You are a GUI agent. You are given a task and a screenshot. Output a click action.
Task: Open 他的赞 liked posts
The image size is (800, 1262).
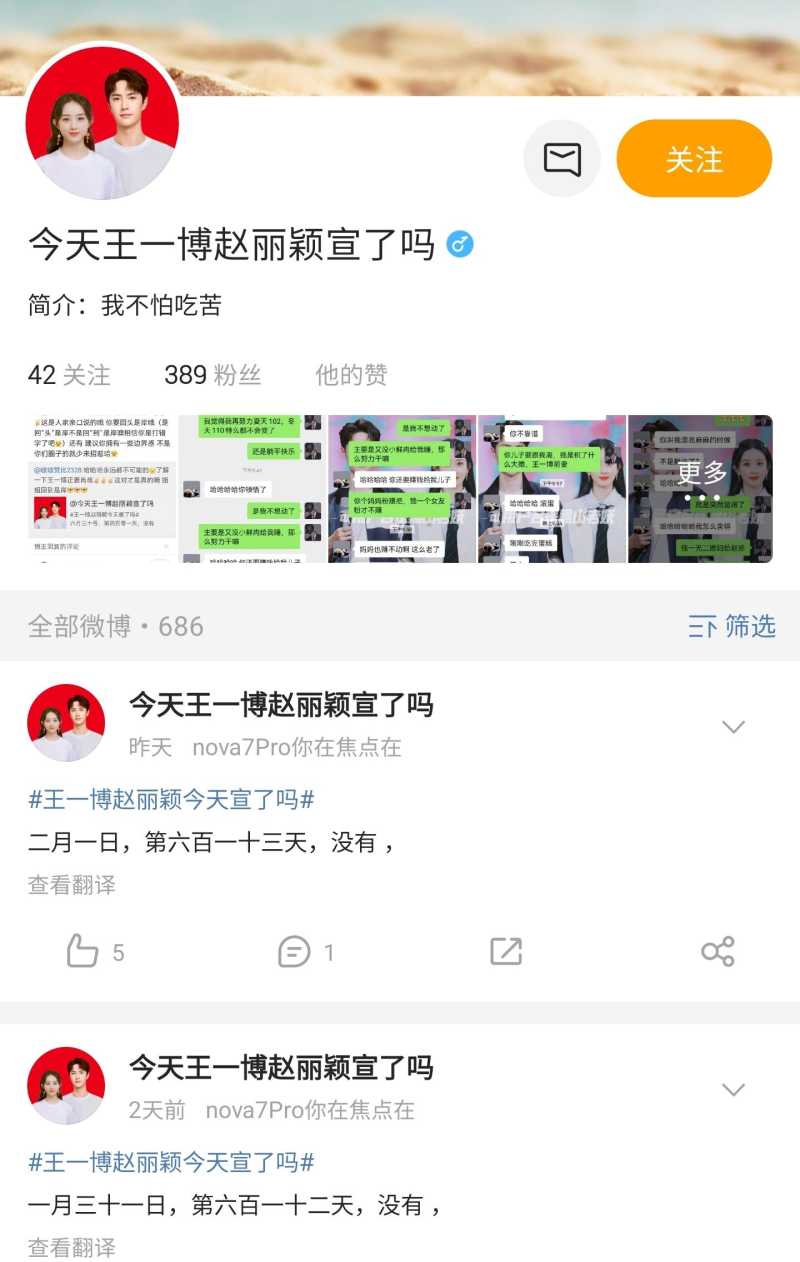(351, 375)
